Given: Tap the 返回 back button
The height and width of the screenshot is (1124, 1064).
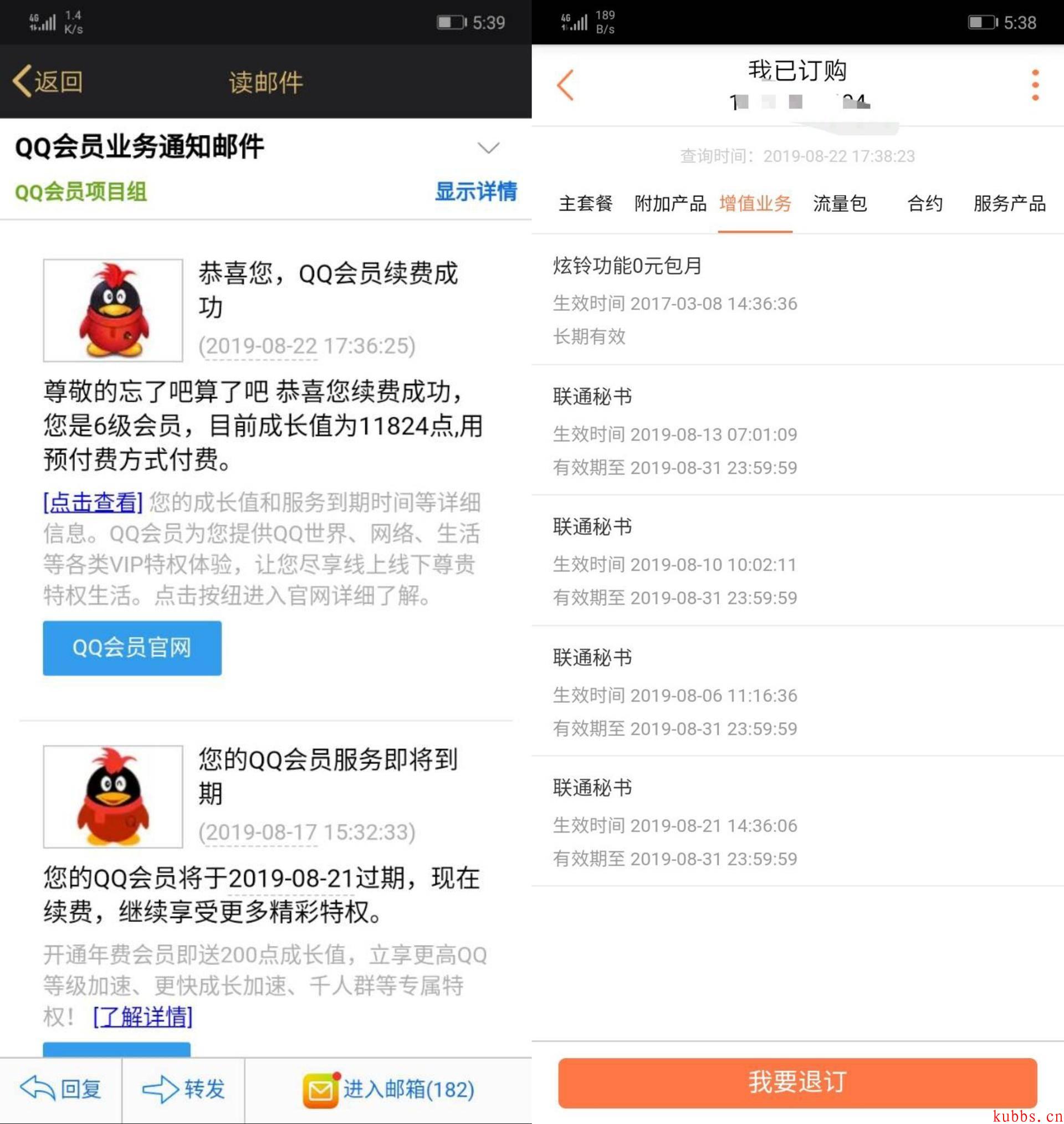Looking at the screenshot, I should pos(48,81).
